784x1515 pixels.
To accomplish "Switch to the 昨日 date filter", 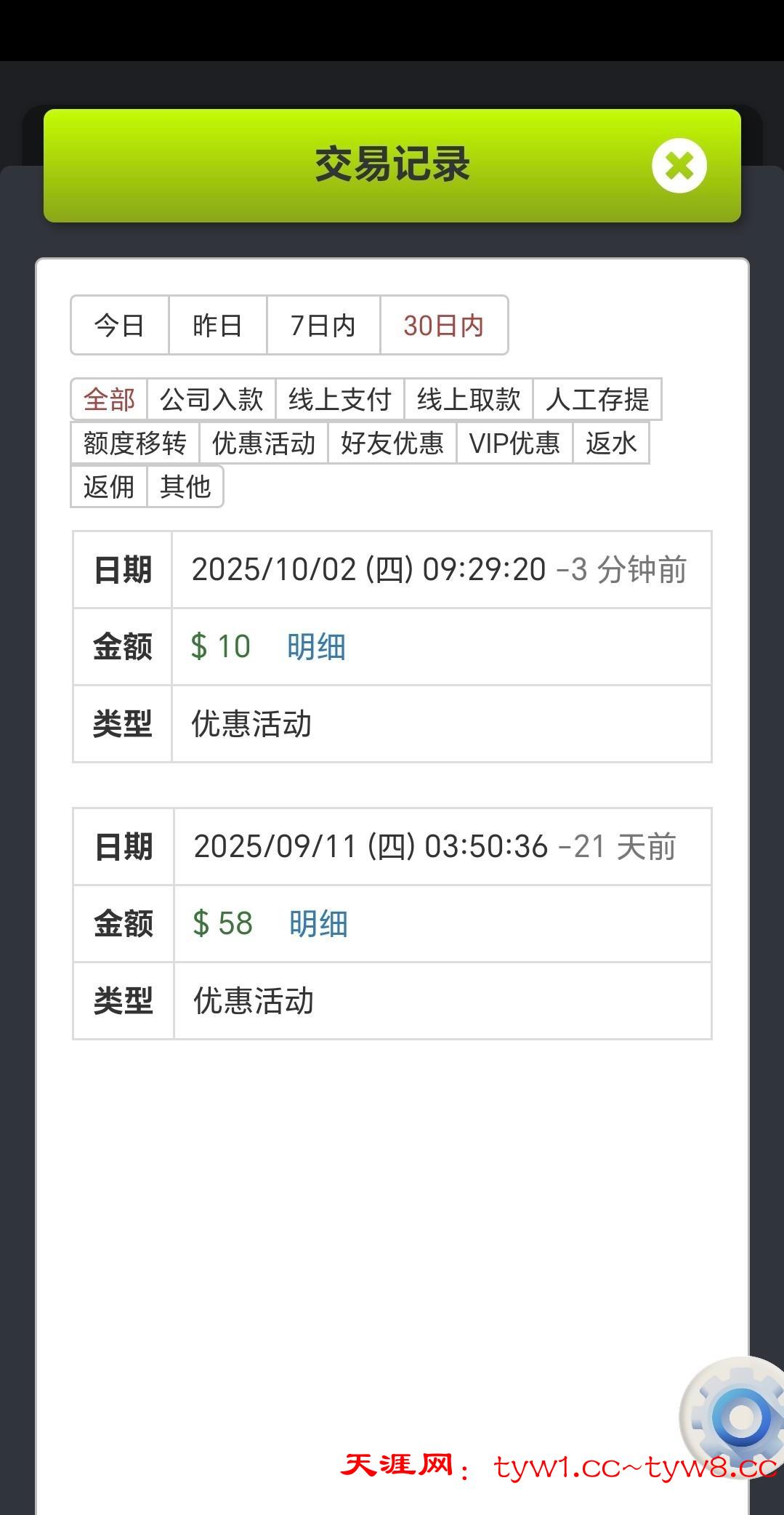I will coord(217,325).
